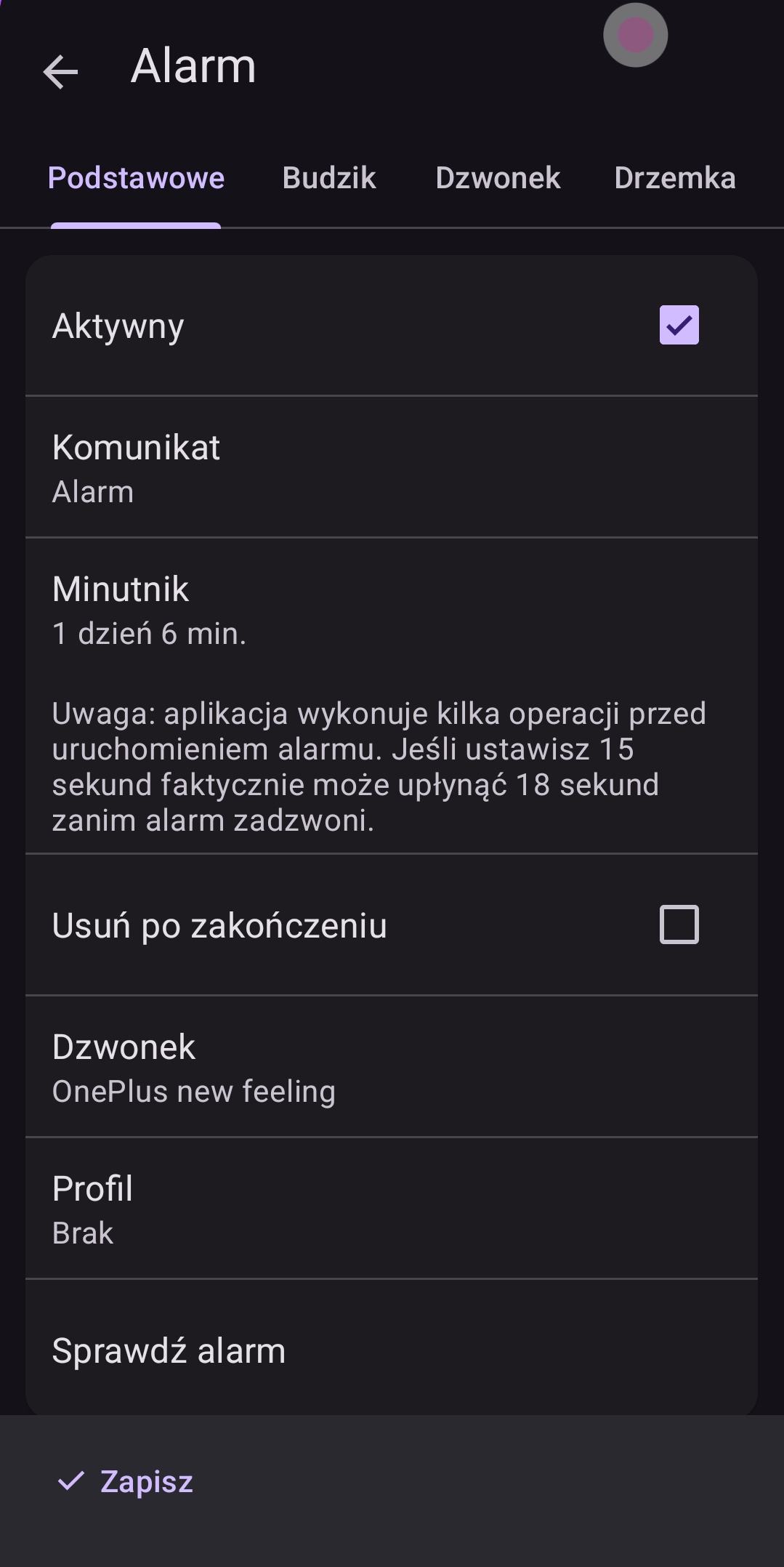Go back using the arrow icon

[x=60, y=71]
